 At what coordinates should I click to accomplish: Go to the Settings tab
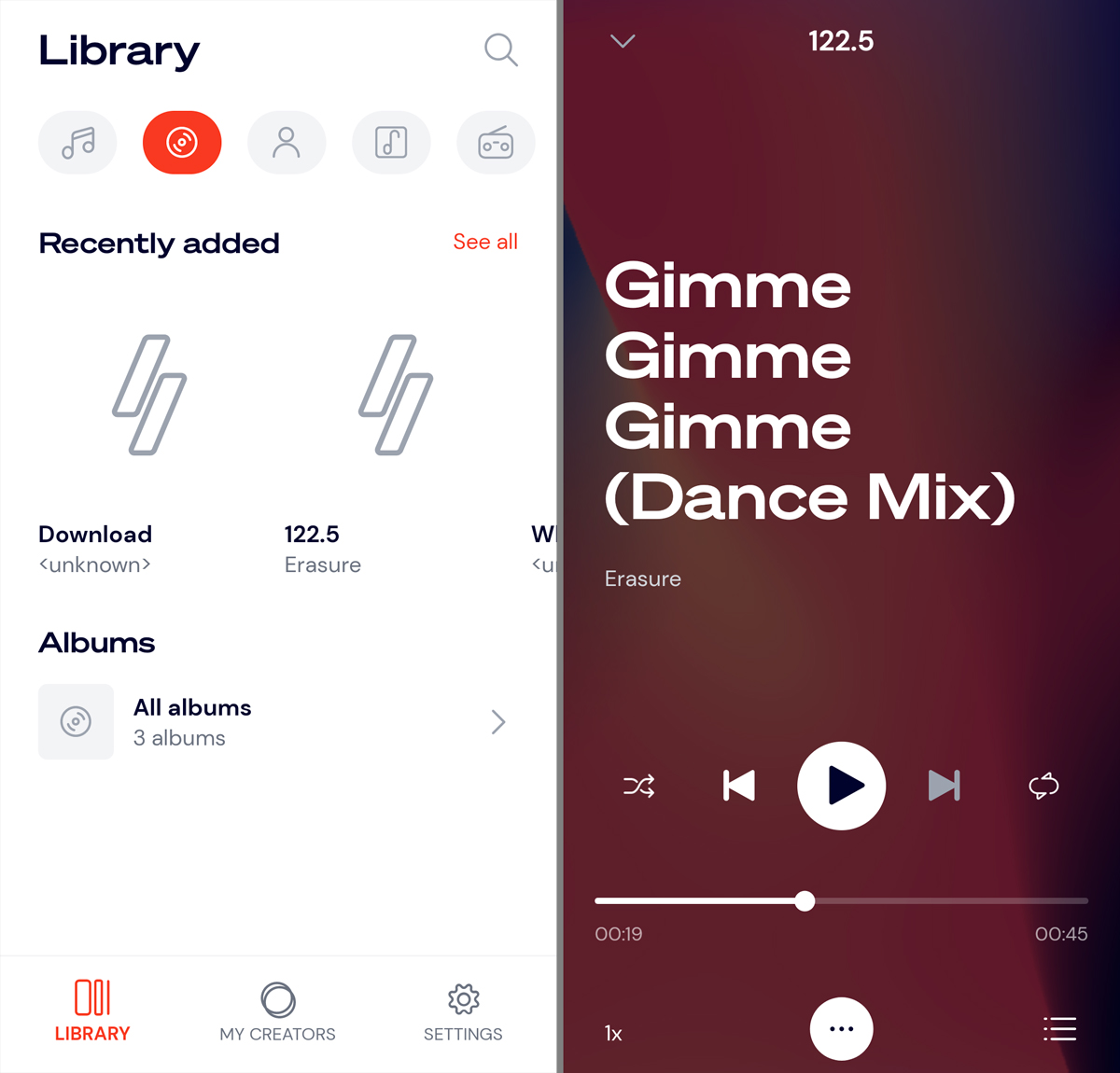pos(463,1011)
